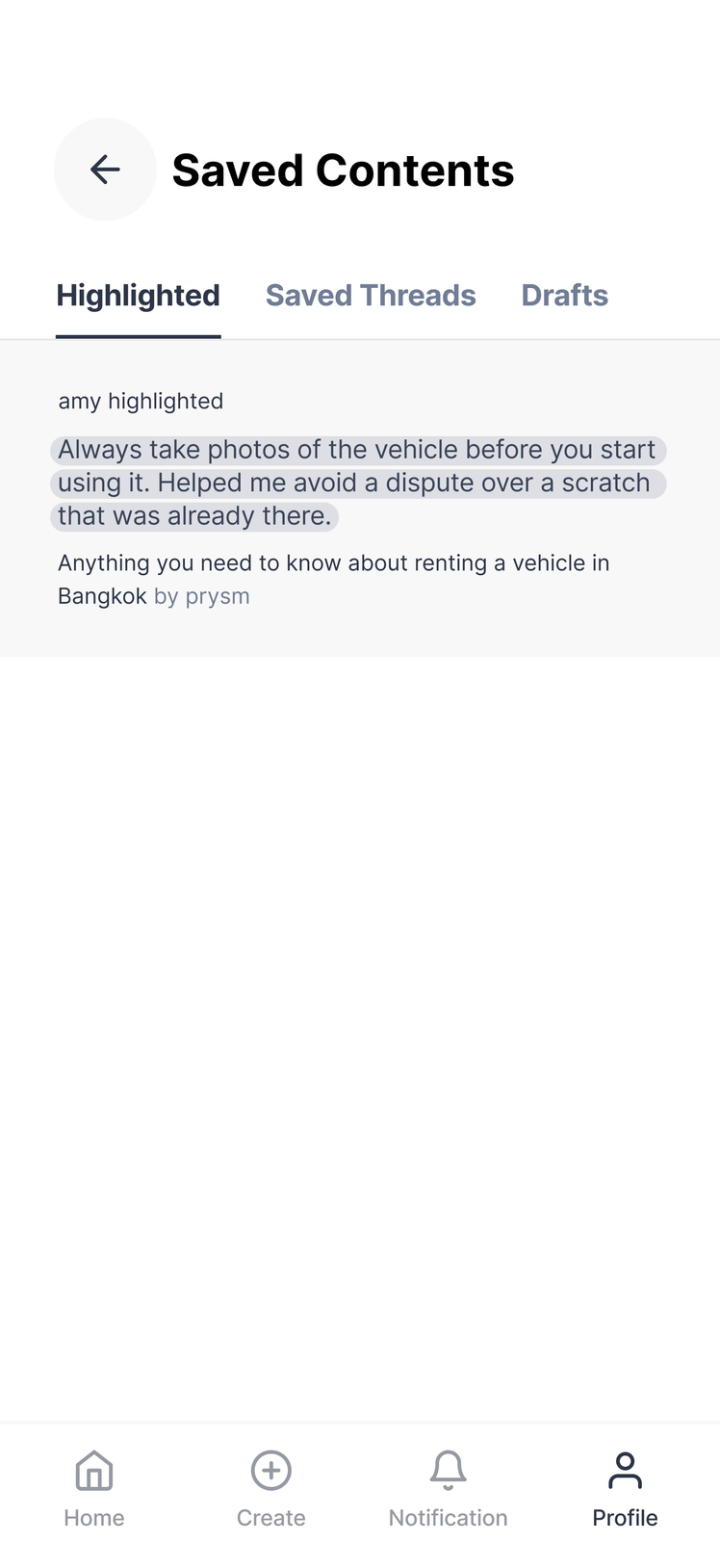This screenshot has height=1568, width=720.
Task: Open amy's highlighted vehicle photos quote
Action: point(357,483)
